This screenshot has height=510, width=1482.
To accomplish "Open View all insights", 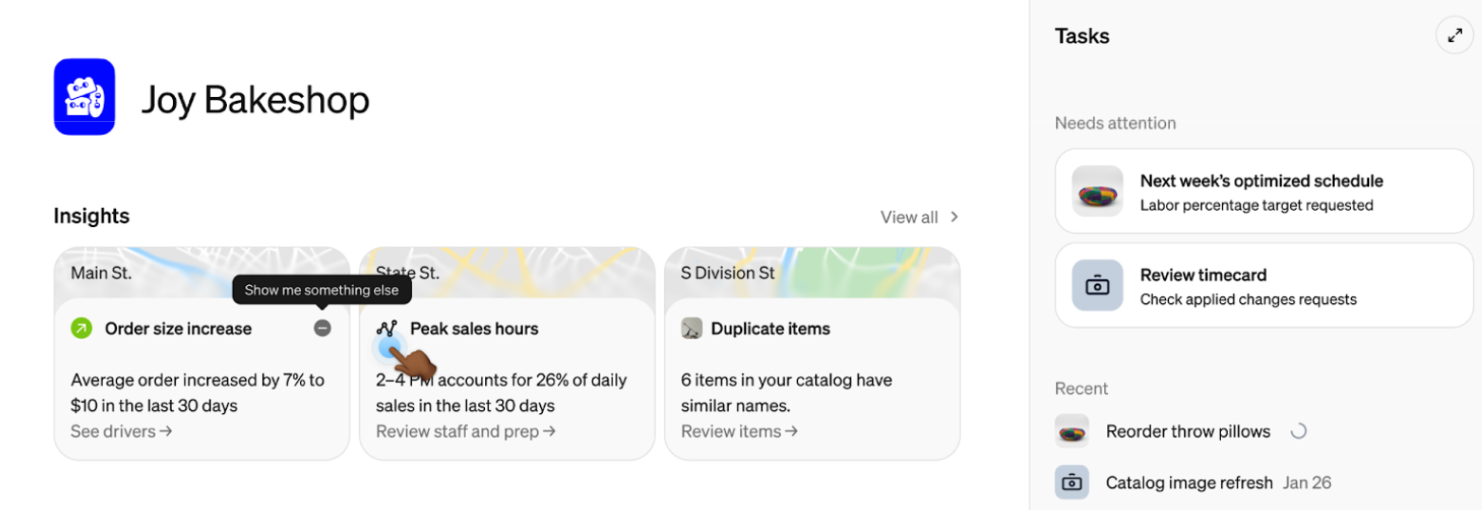I will 918,217.
